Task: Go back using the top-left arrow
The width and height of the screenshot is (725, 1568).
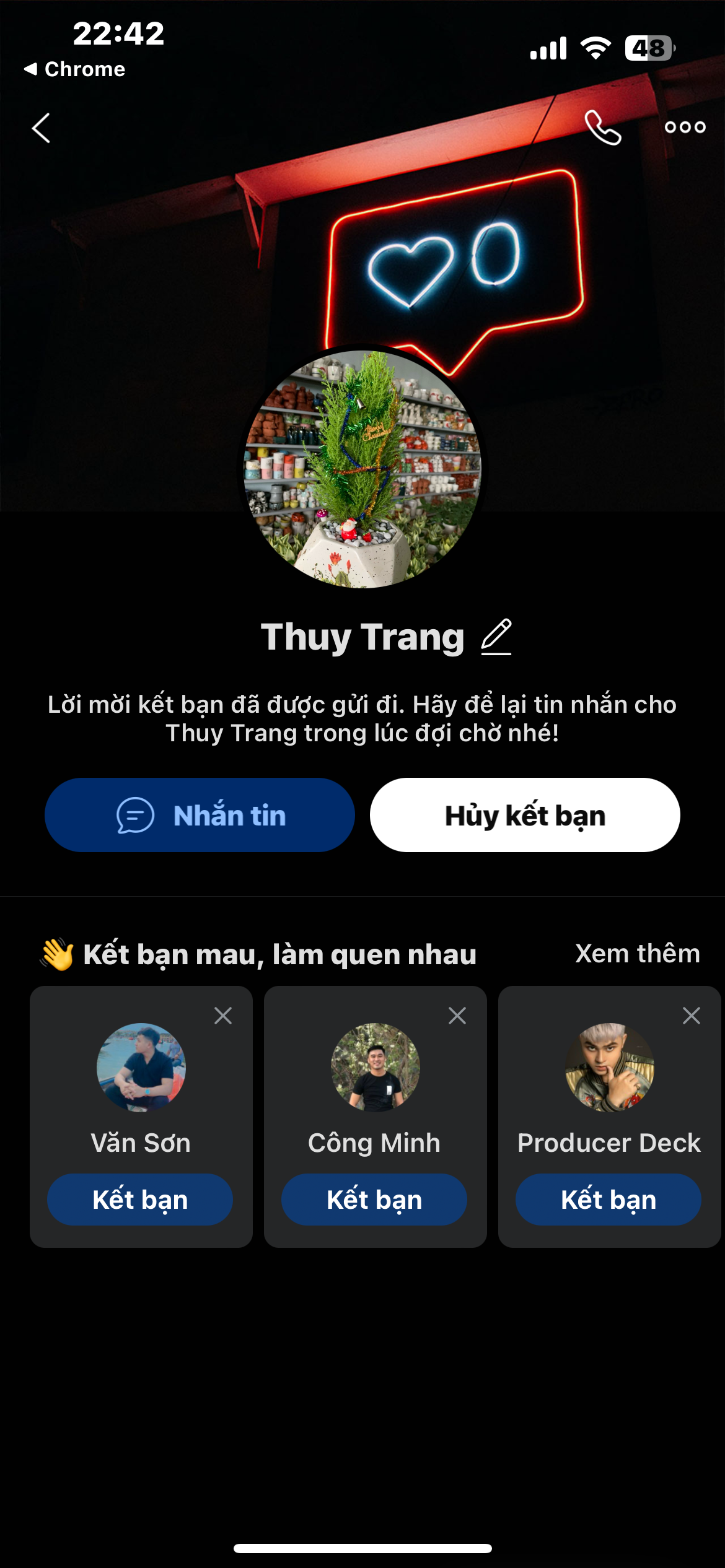Action: point(41,128)
